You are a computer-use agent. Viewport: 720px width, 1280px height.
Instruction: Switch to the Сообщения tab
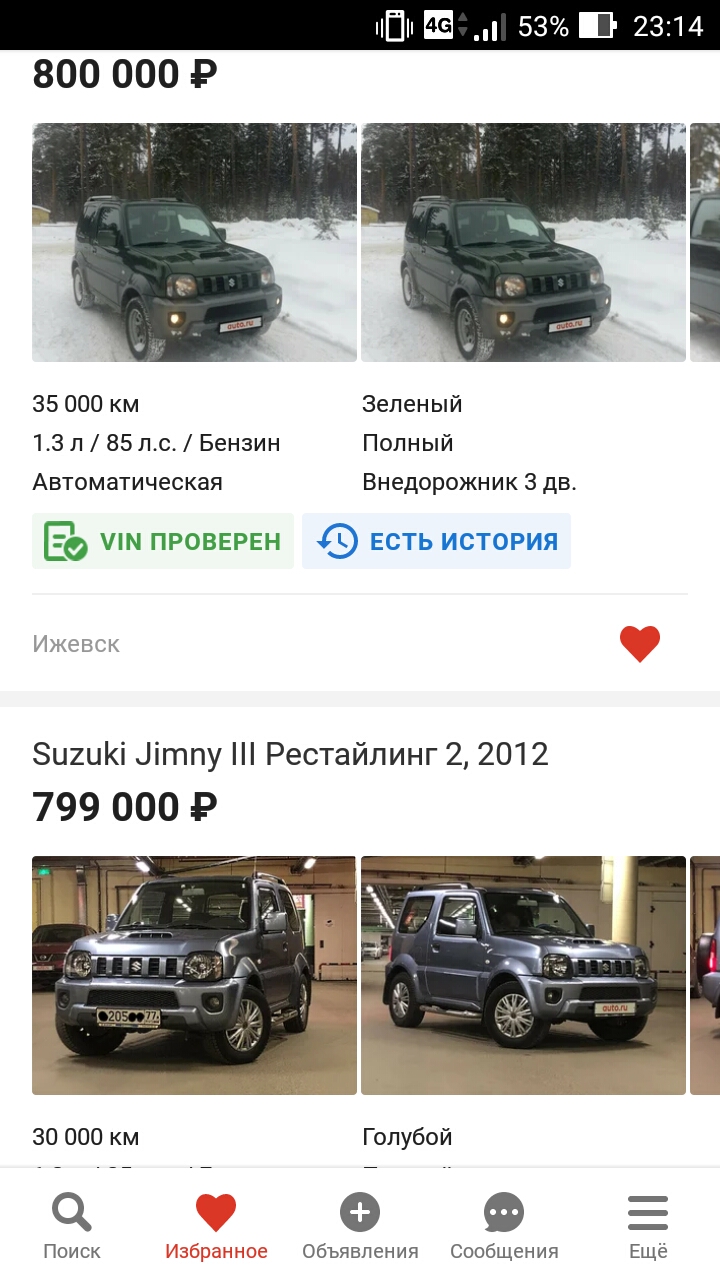click(x=504, y=1226)
